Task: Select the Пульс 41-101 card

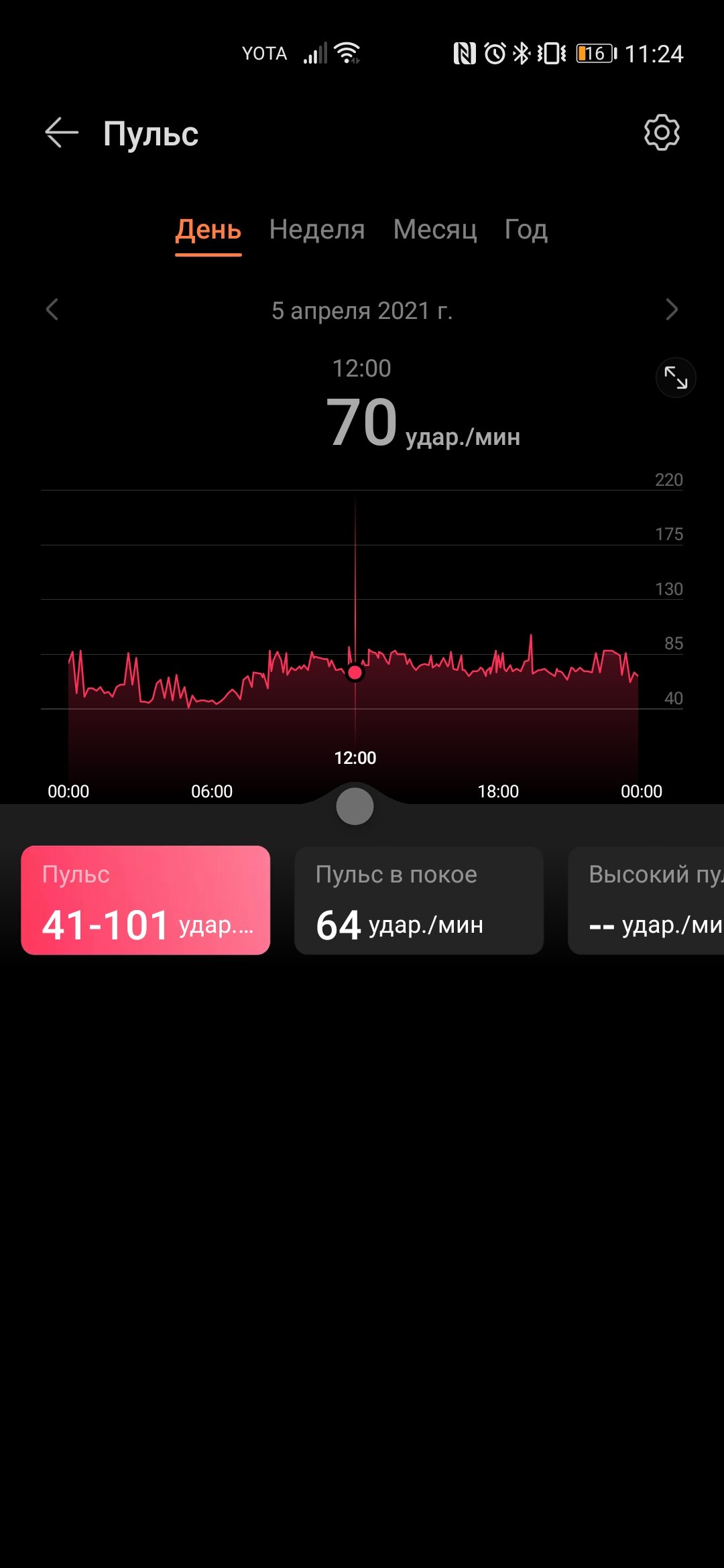Action: [145, 900]
